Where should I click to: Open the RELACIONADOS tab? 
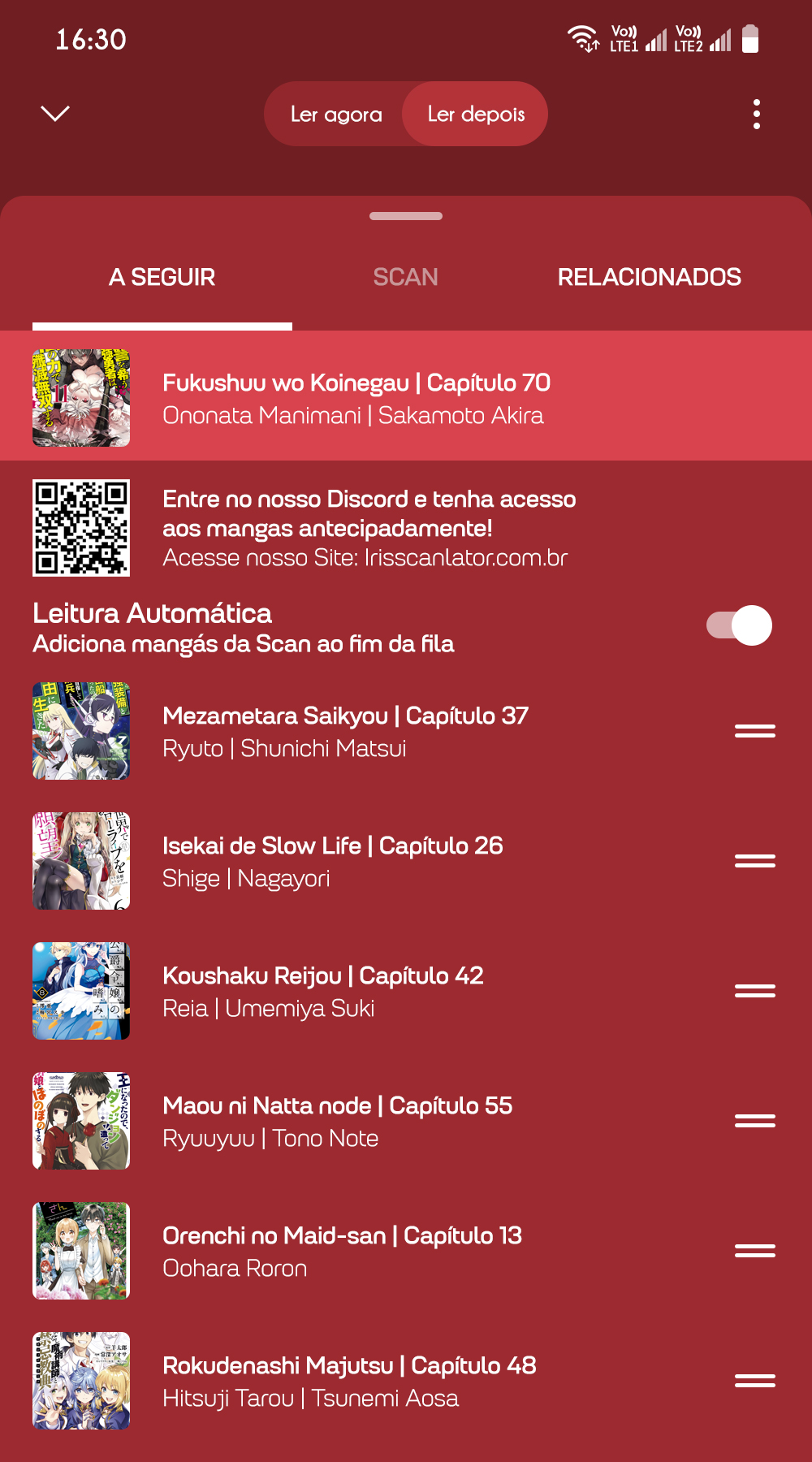coord(648,276)
